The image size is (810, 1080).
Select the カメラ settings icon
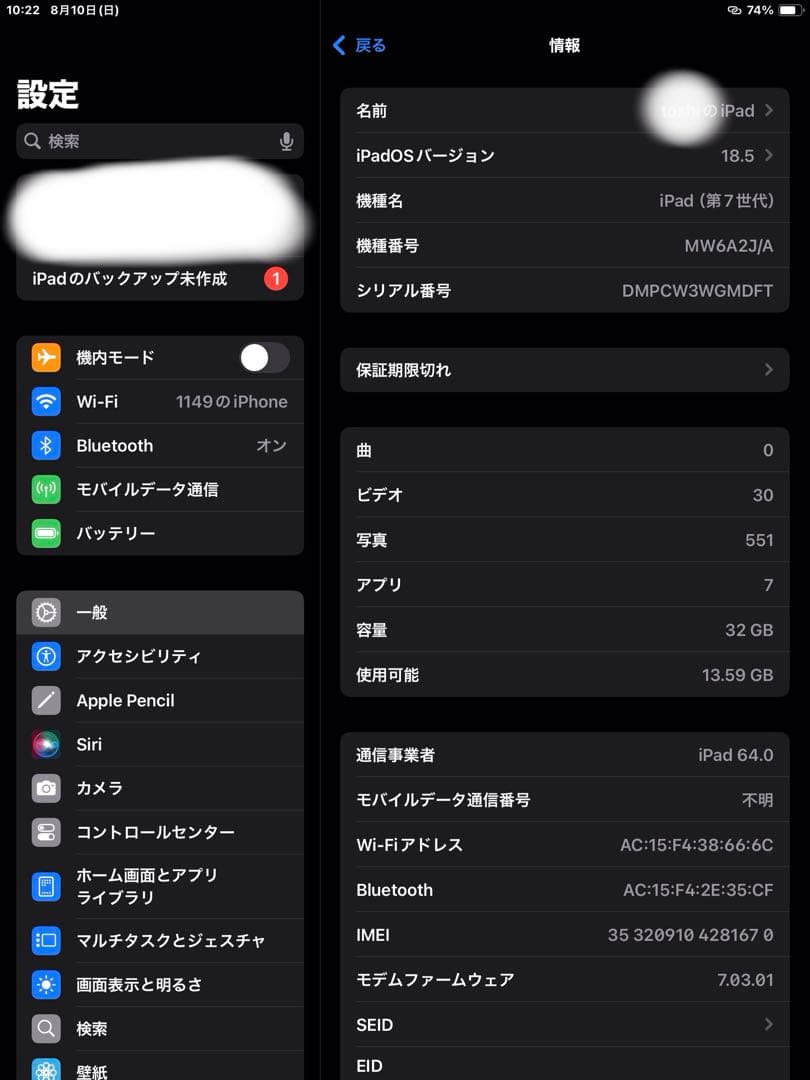pos(47,788)
